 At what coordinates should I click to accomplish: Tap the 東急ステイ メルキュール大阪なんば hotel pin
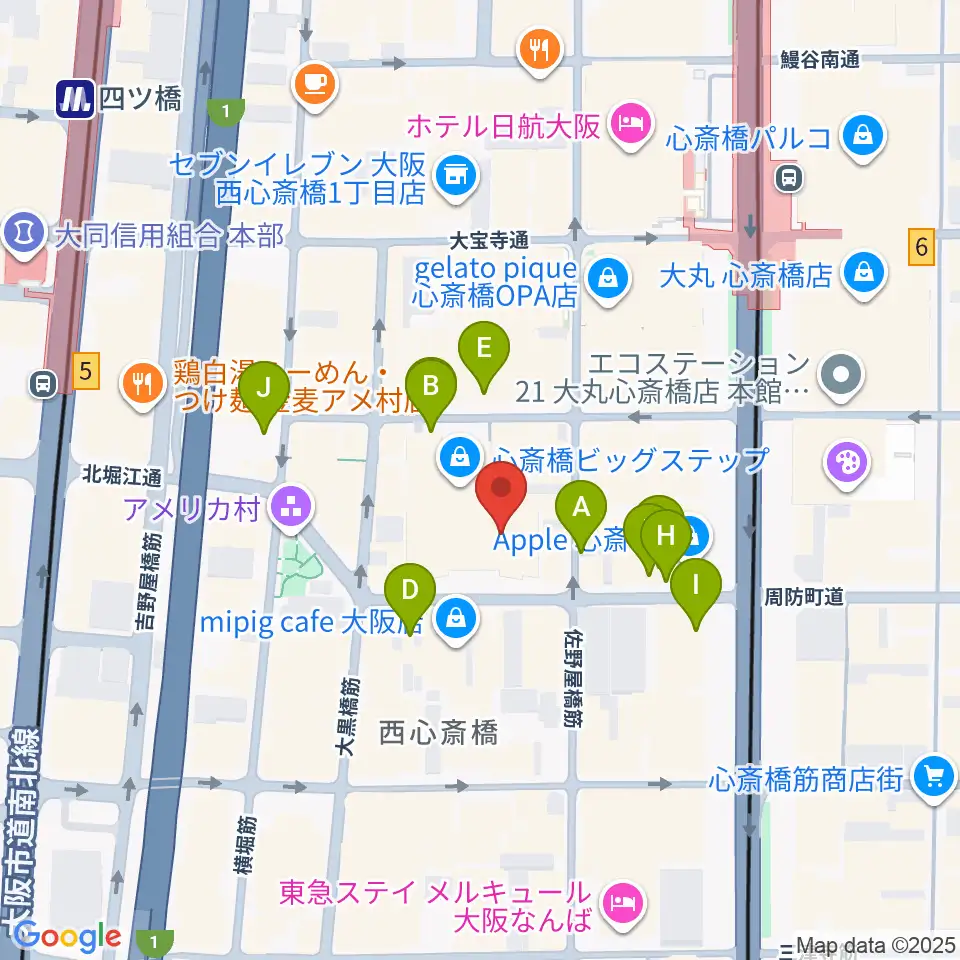point(624,904)
